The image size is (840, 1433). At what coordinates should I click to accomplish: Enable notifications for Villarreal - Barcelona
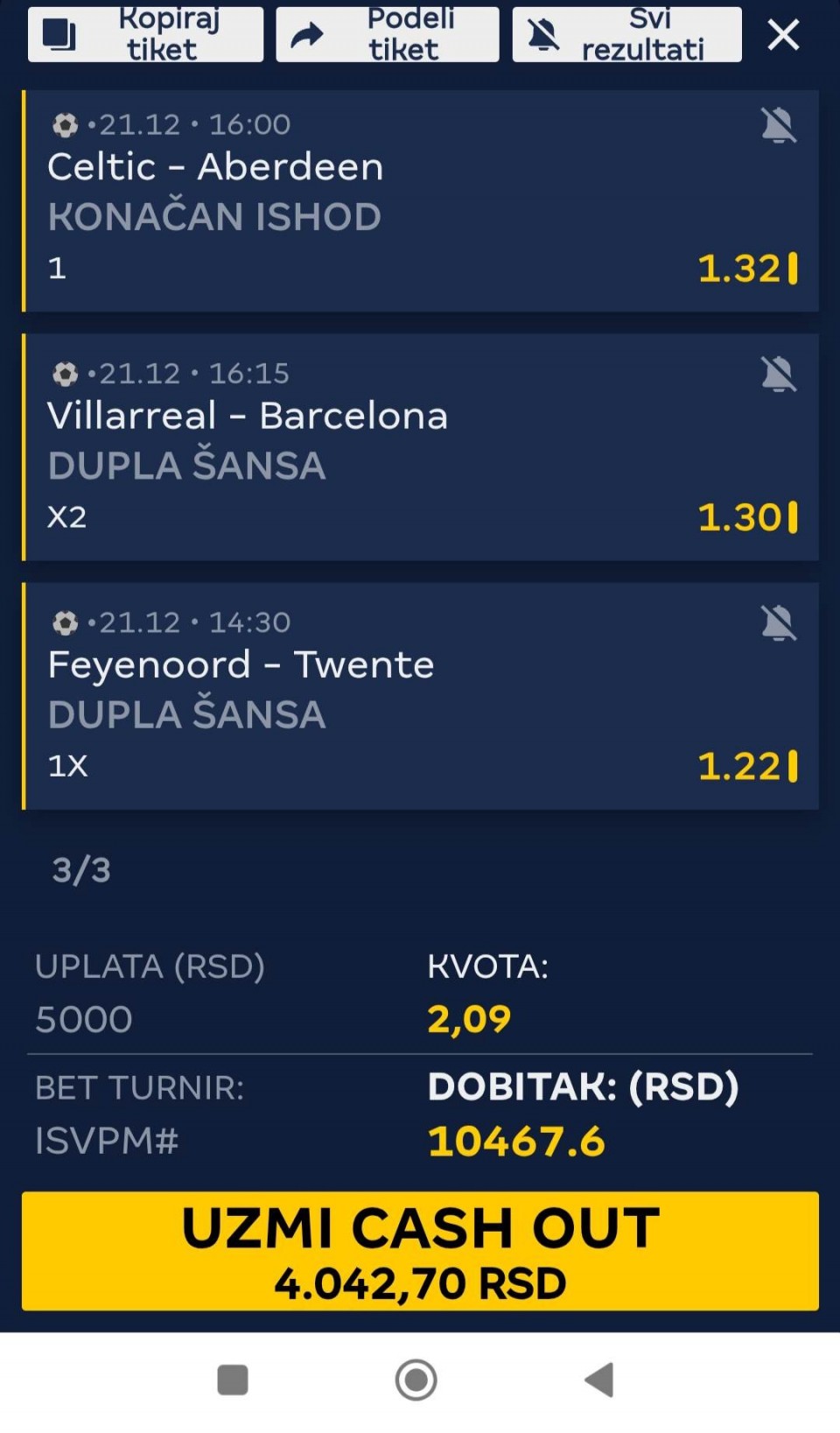pyautogui.click(x=778, y=375)
